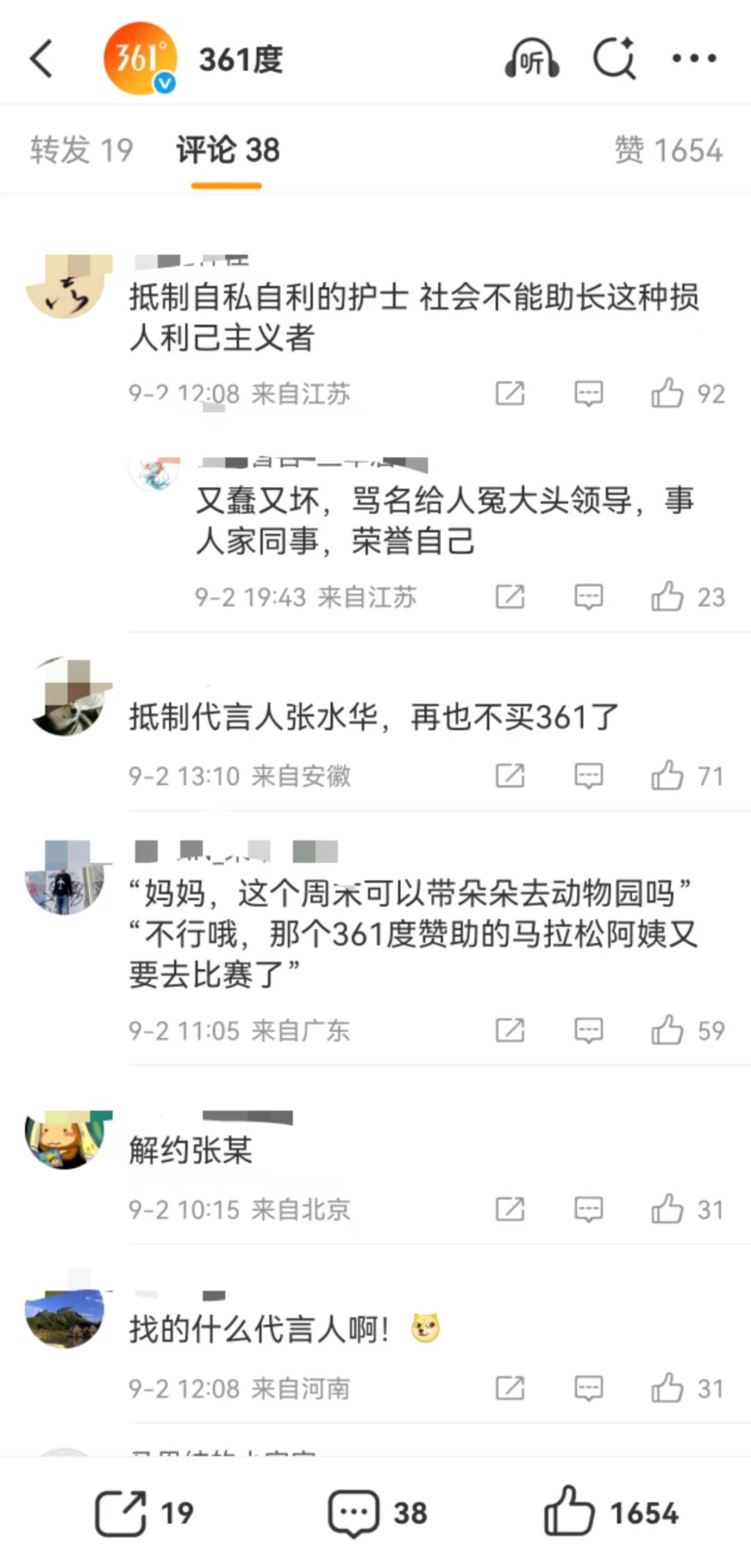Tap the 听 listen headphone icon

[x=532, y=59]
